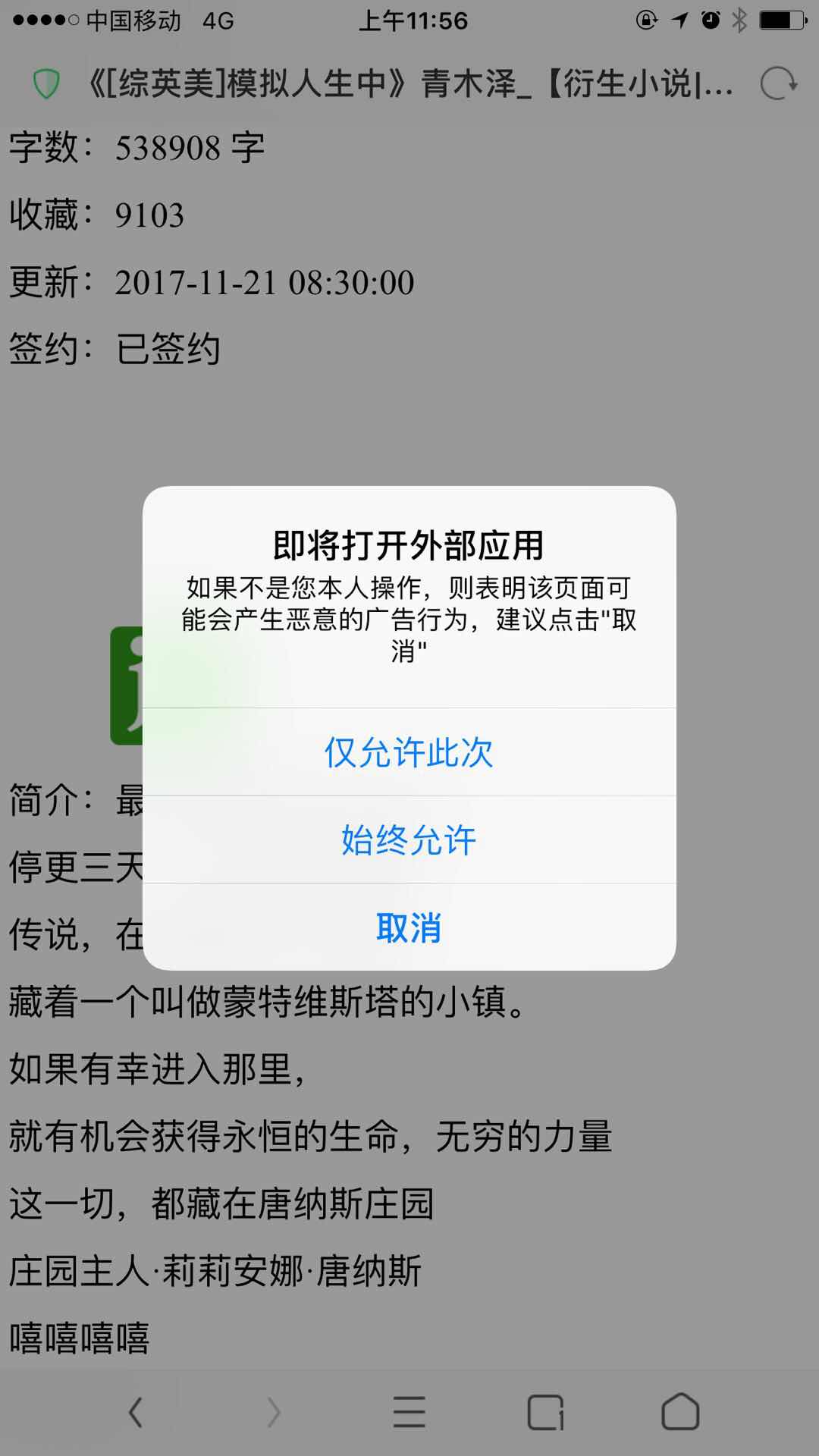This screenshot has height=1456, width=819.
Task: Tap 取消 to cancel the dialog
Action: 409,927
